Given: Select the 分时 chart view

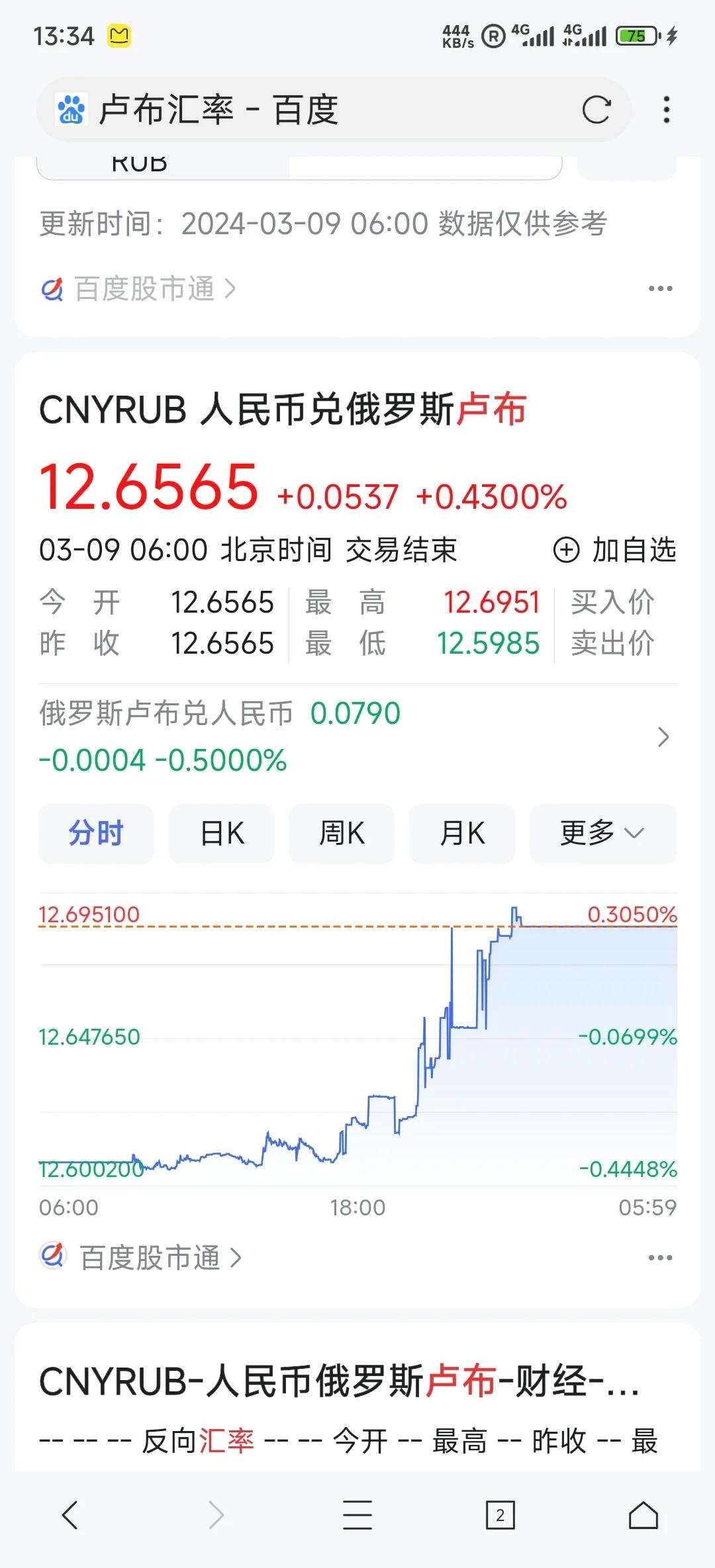Looking at the screenshot, I should click(x=95, y=834).
